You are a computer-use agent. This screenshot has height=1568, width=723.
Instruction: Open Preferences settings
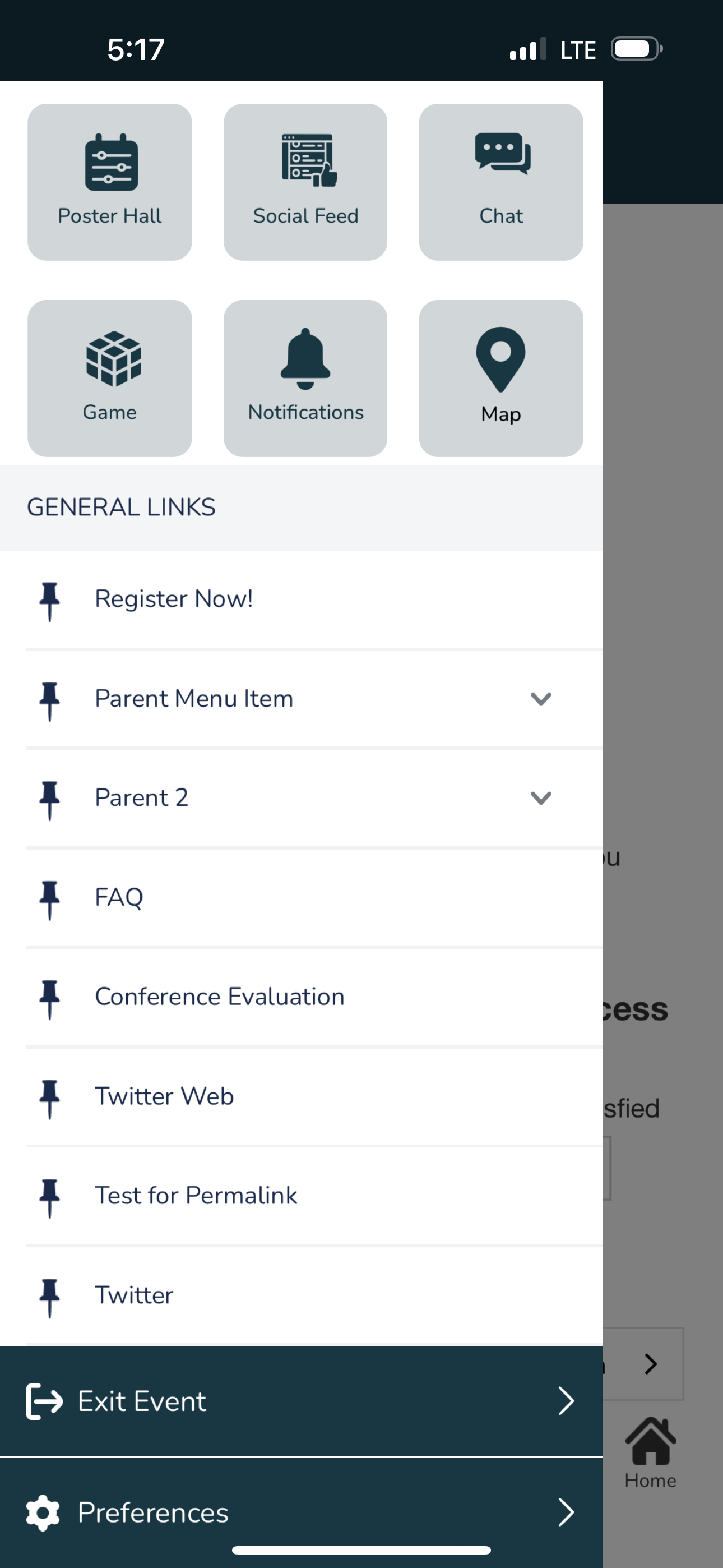click(x=302, y=1512)
